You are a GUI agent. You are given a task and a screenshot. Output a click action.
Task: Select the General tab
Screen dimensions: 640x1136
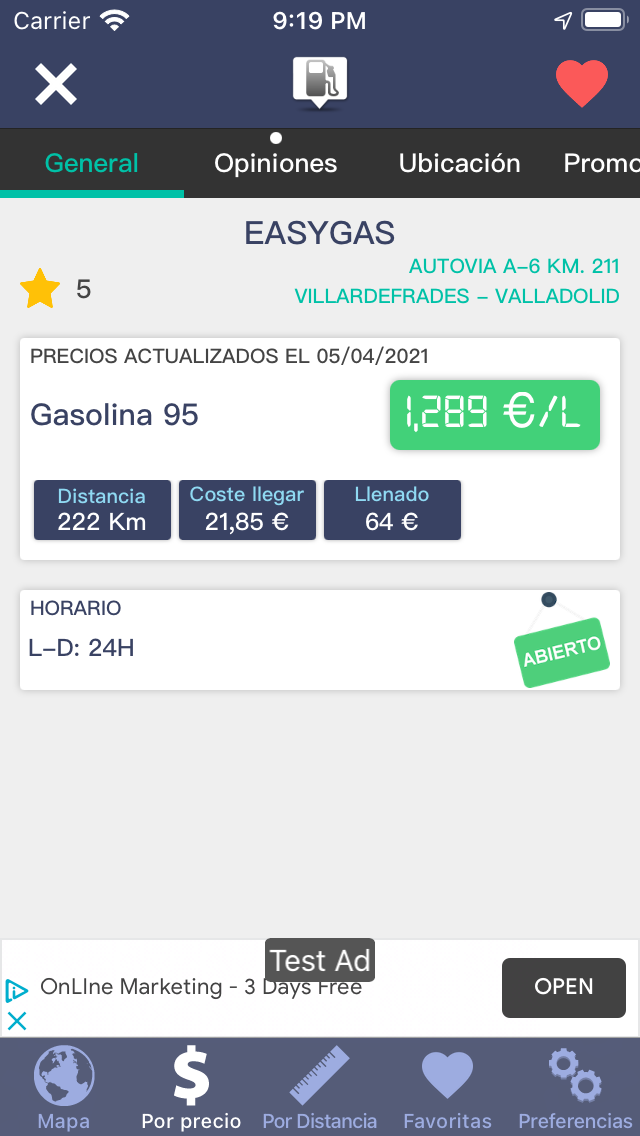92,163
